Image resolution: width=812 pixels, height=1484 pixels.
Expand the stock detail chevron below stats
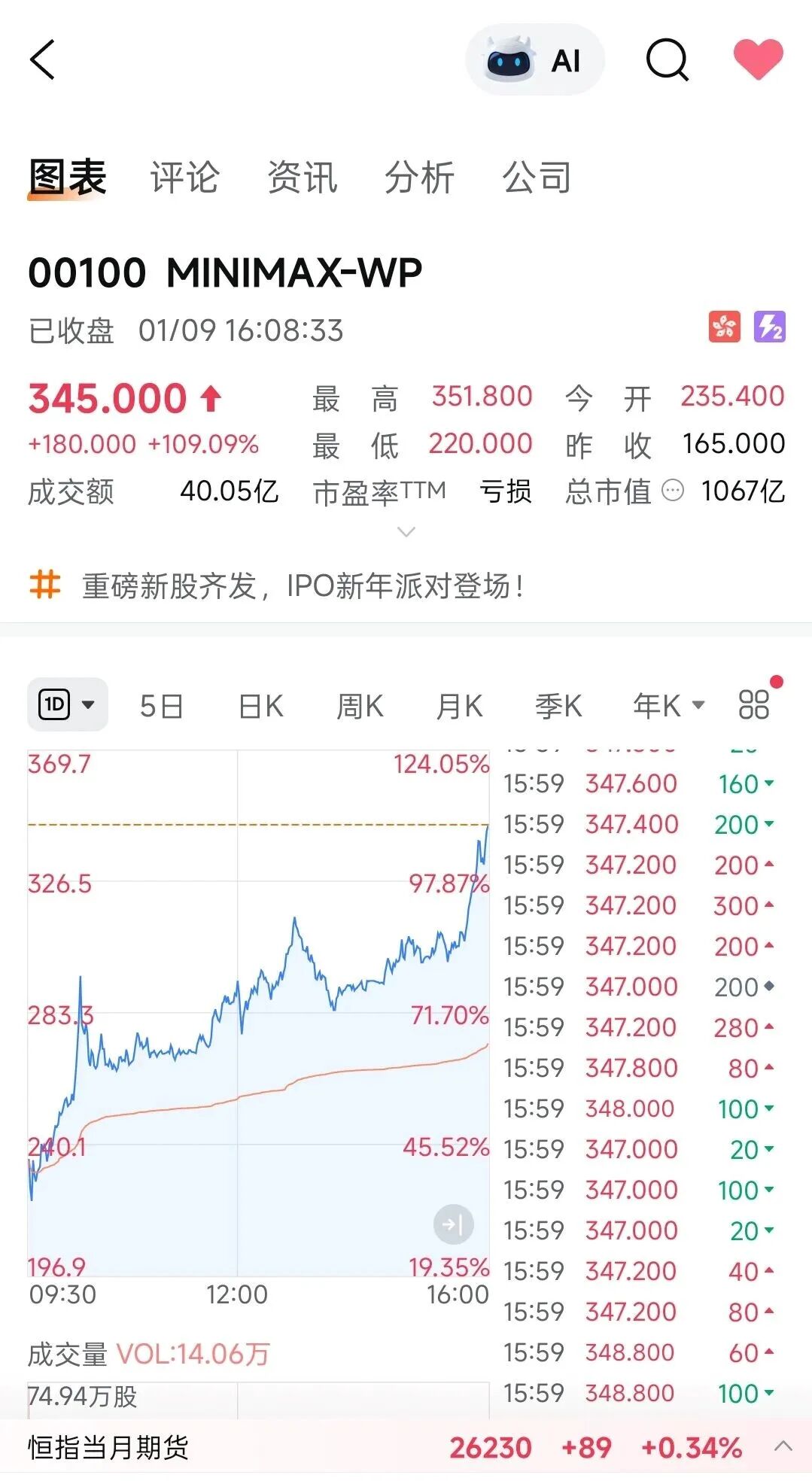[406, 532]
